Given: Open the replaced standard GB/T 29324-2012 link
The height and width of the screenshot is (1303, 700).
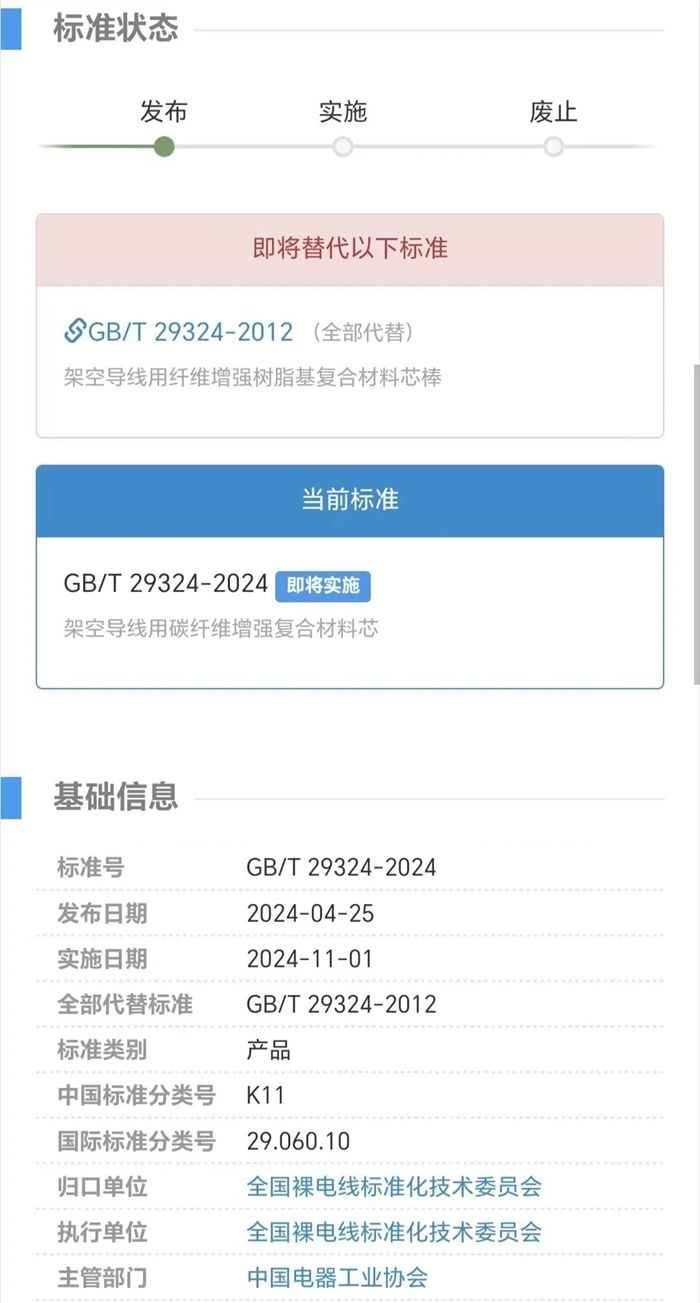Looking at the screenshot, I should (179, 331).
